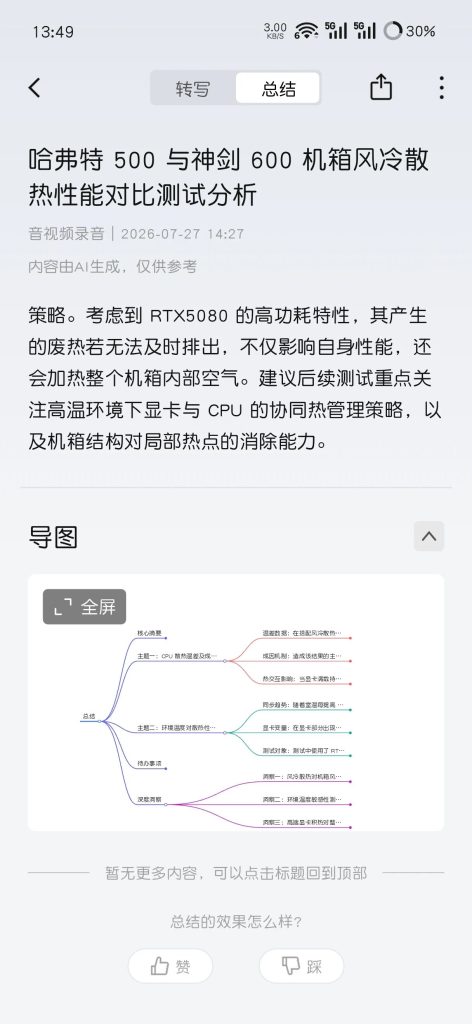The height and width of the screenshot is (1024, 472).
Task: Like the summary with 赞
Action: tap(170, 966)
